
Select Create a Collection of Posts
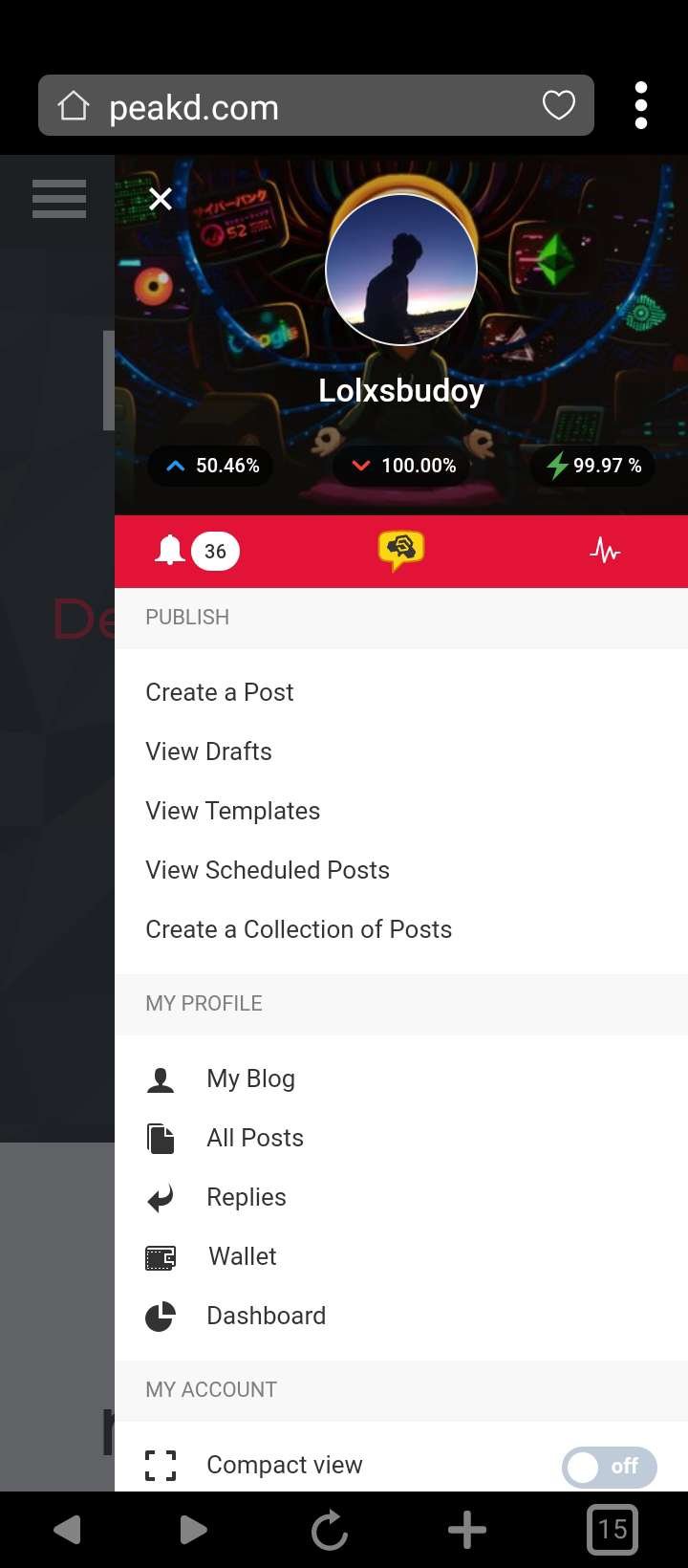click(x=298, y=929)
